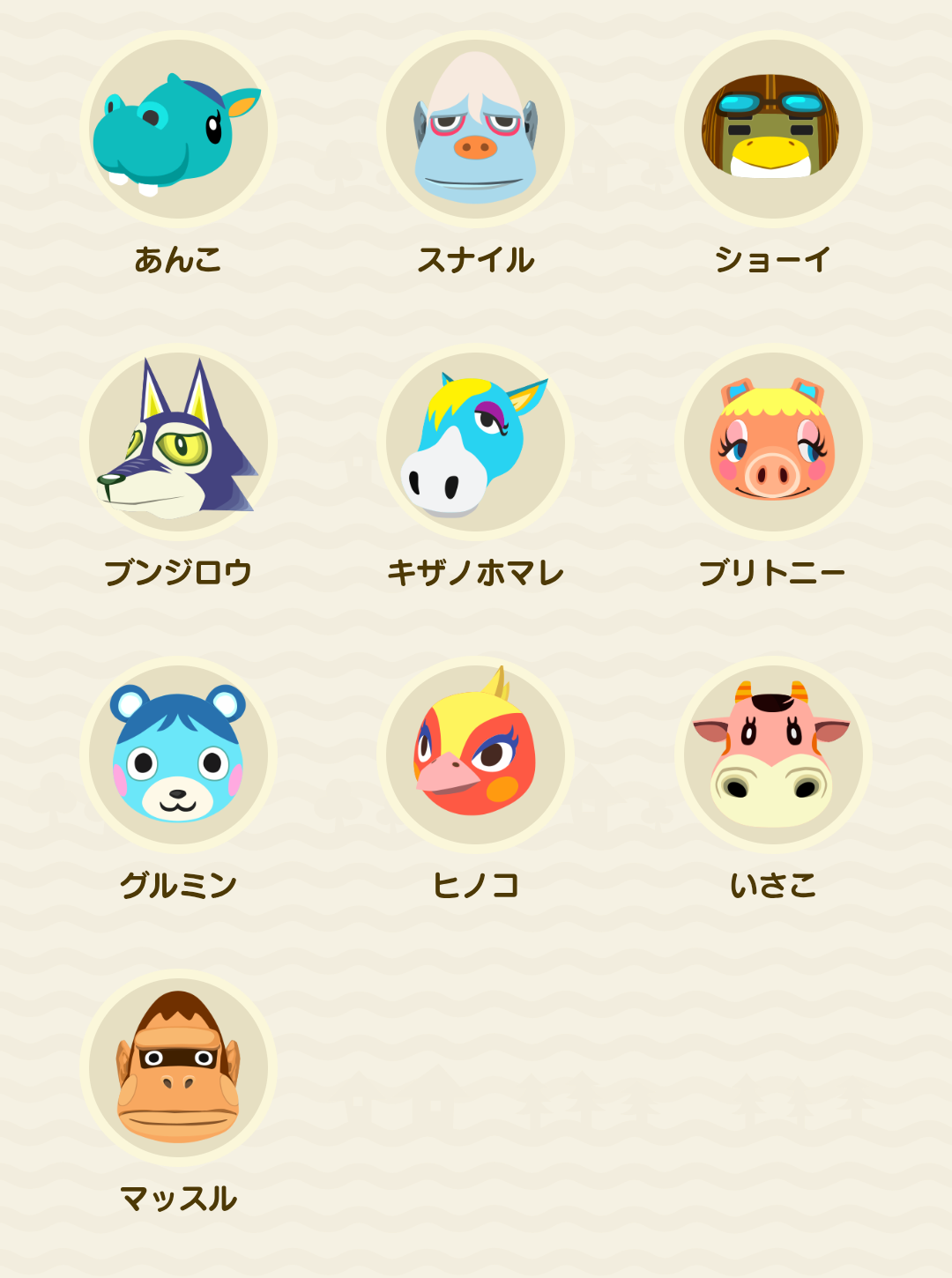Open グルミン the blue bear cub
The image size is (952, 1278).
click(178, 755)
